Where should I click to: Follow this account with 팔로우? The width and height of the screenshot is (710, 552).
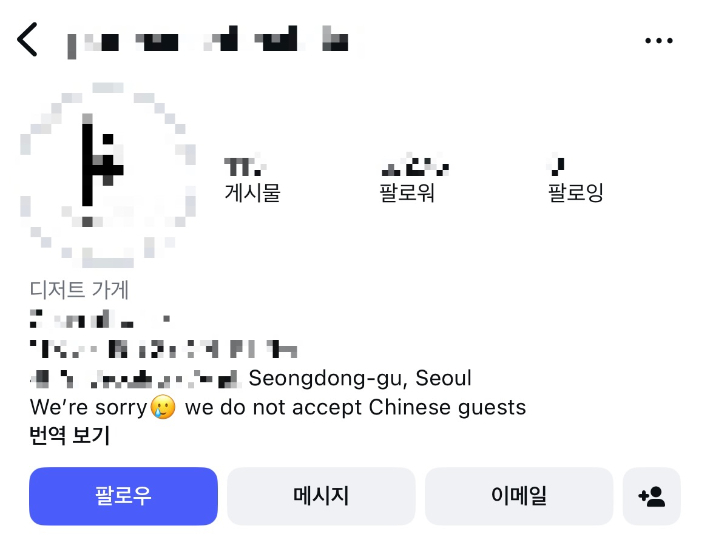coord(123,496)
